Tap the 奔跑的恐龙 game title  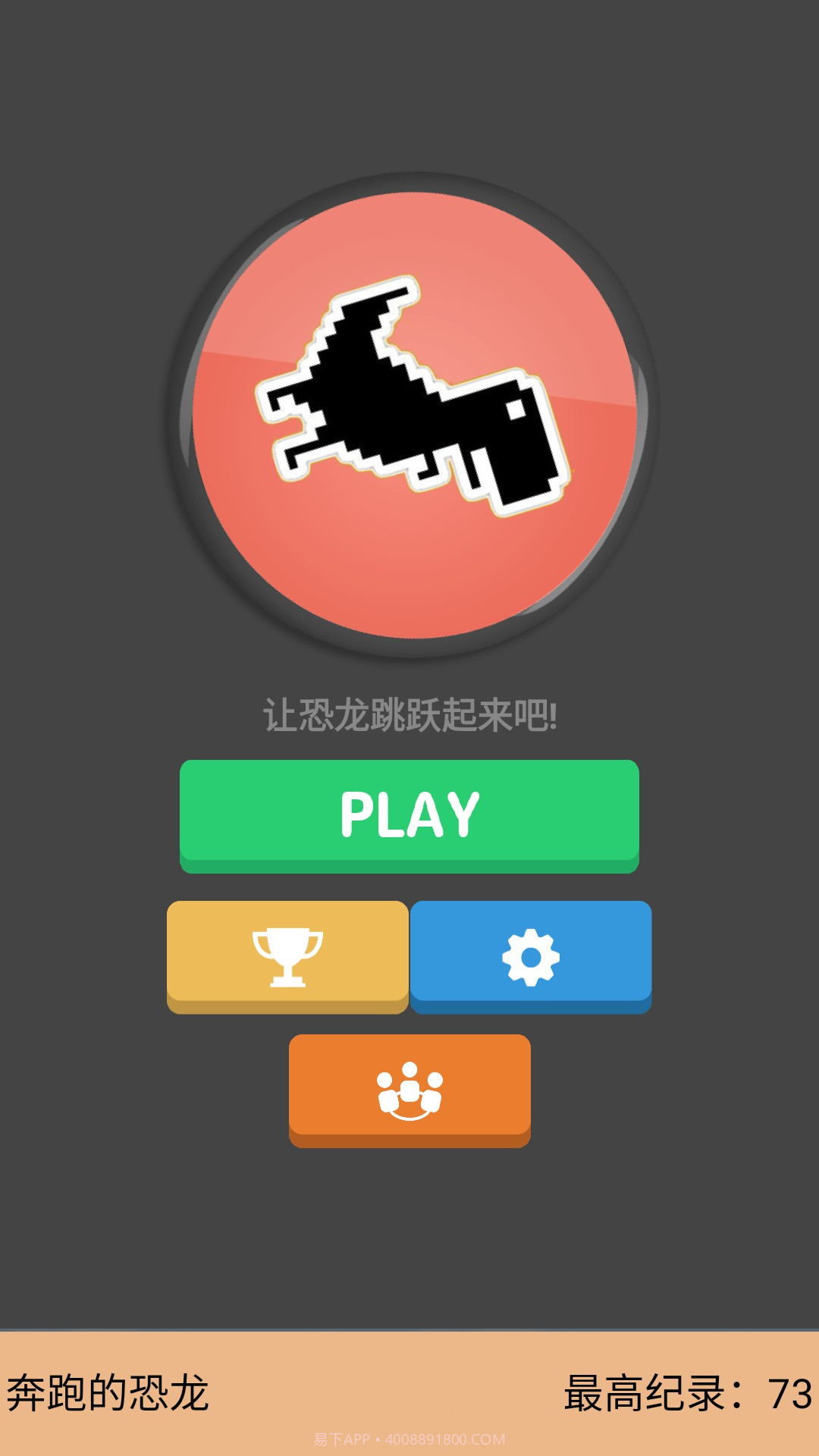pyautogui.click(x=106, y=1398)
